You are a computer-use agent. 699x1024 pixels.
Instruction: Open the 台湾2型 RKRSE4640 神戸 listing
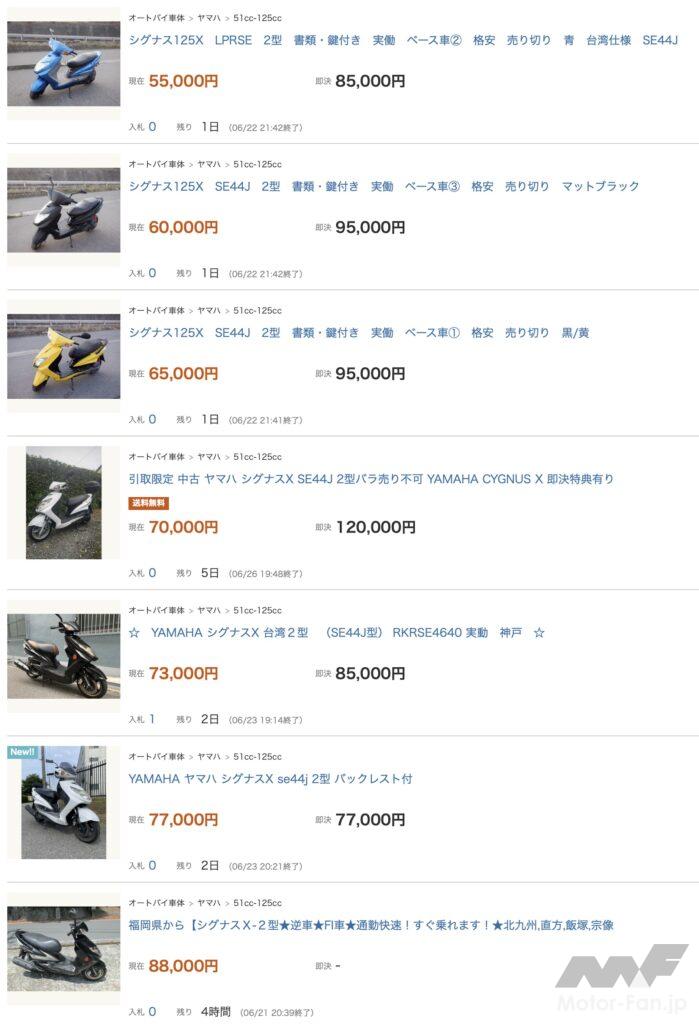coord(336,633)
